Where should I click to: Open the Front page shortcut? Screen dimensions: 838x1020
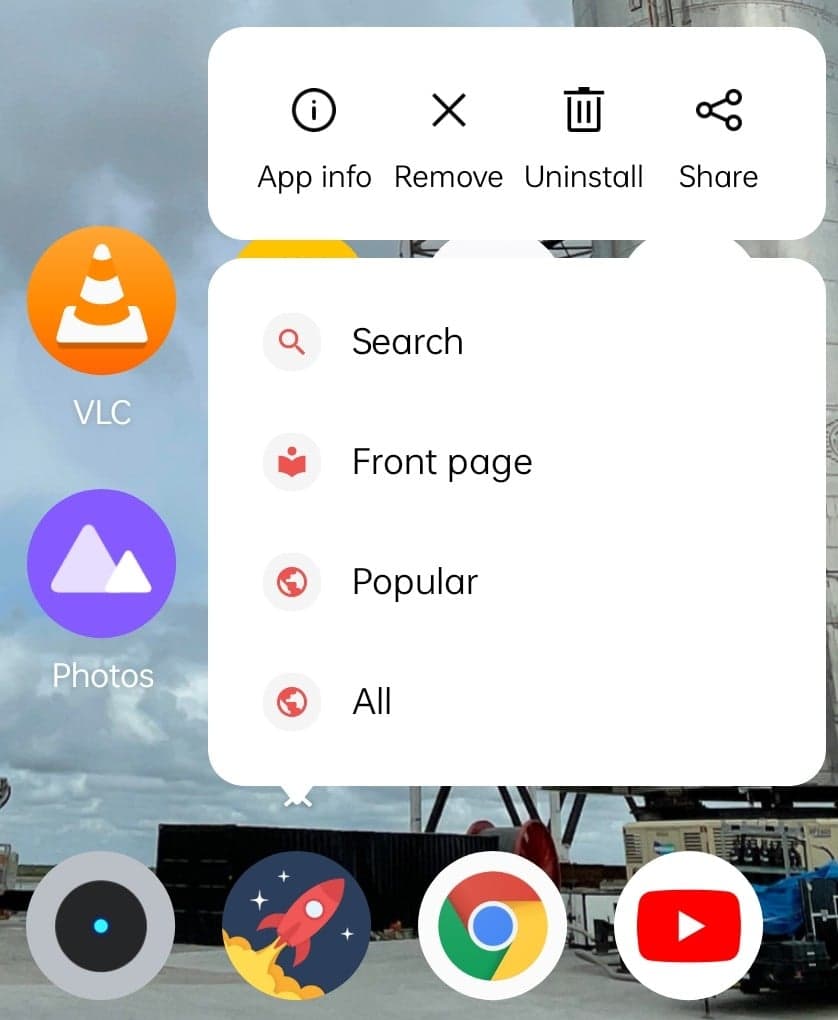pos(441,461)
